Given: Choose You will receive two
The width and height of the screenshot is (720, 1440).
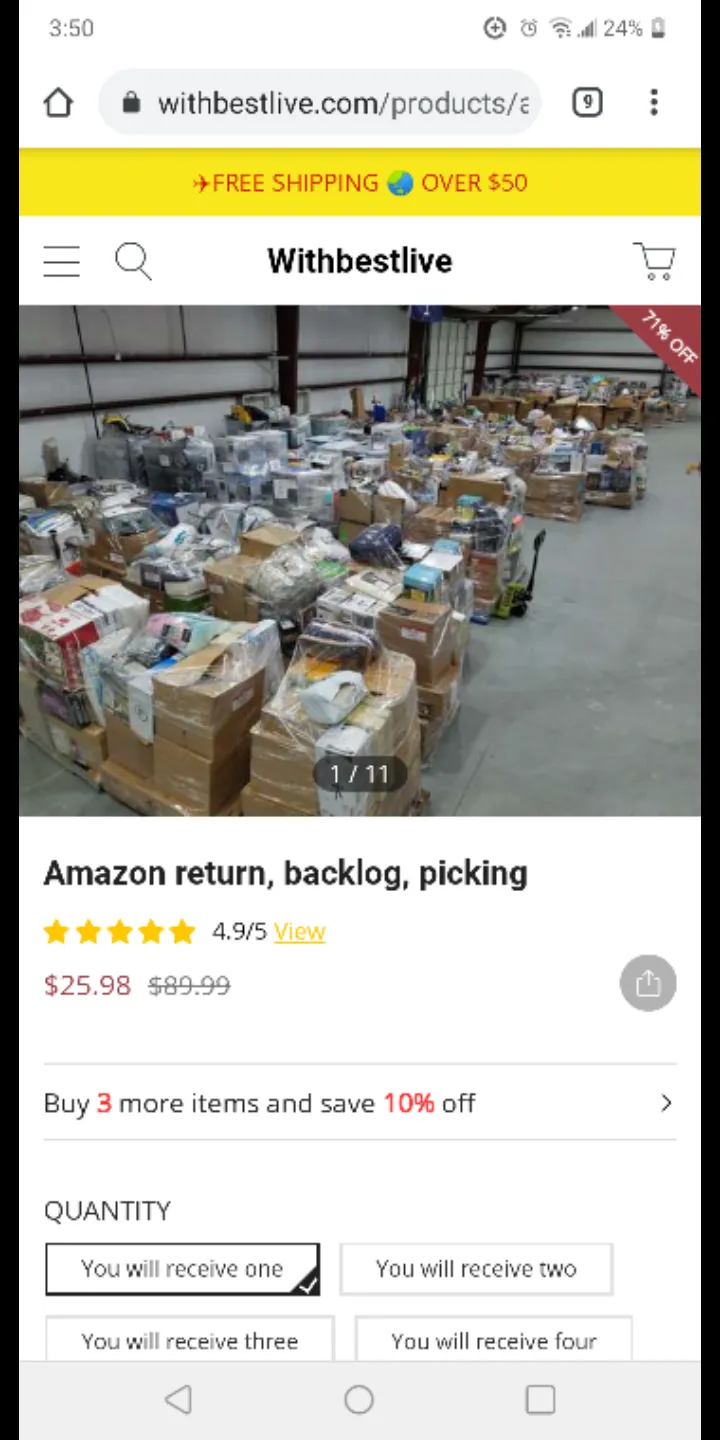Looking at the screenshot, I should (476, 1269).
